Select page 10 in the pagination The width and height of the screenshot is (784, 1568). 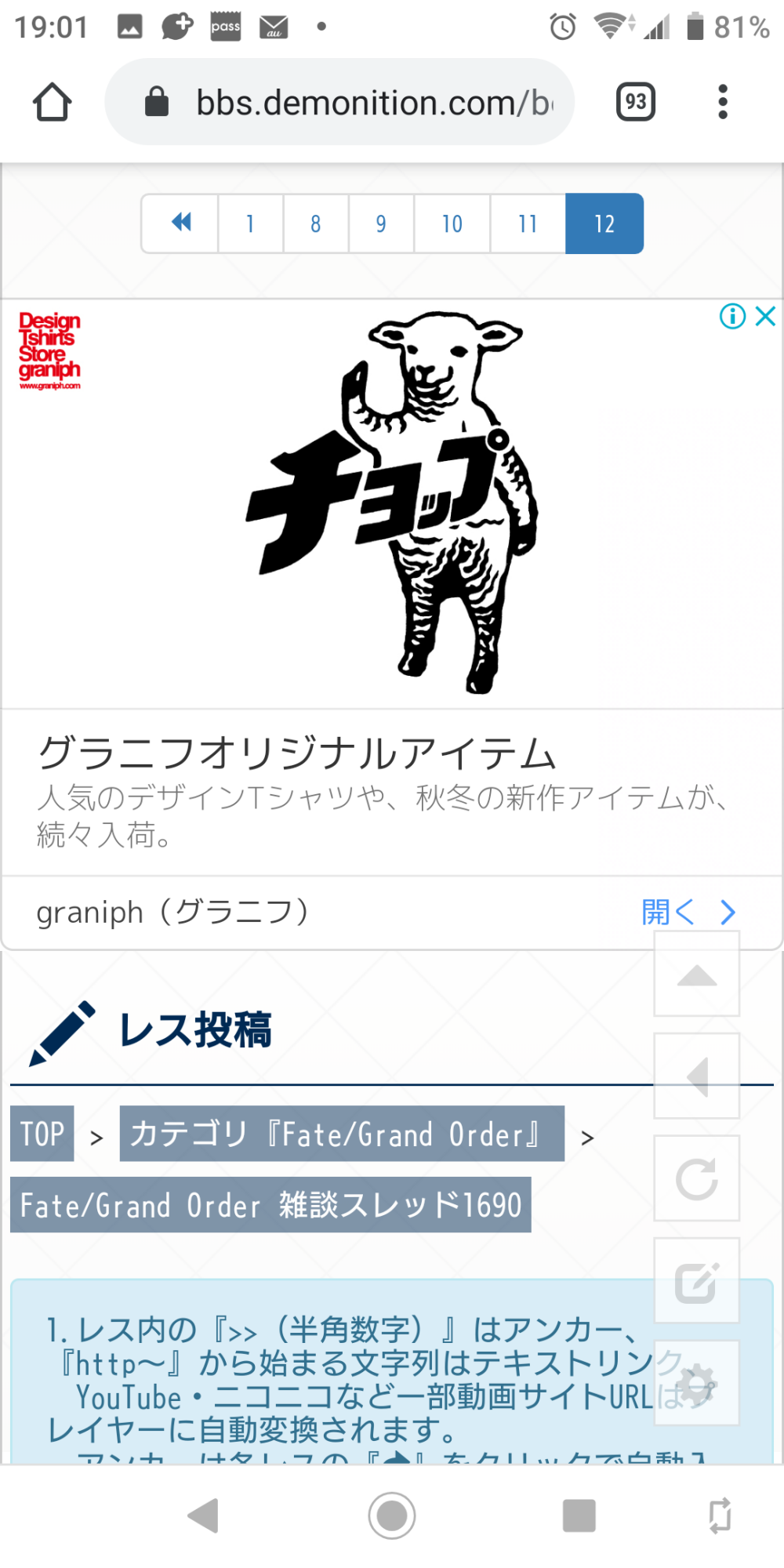tap(452, 223)
